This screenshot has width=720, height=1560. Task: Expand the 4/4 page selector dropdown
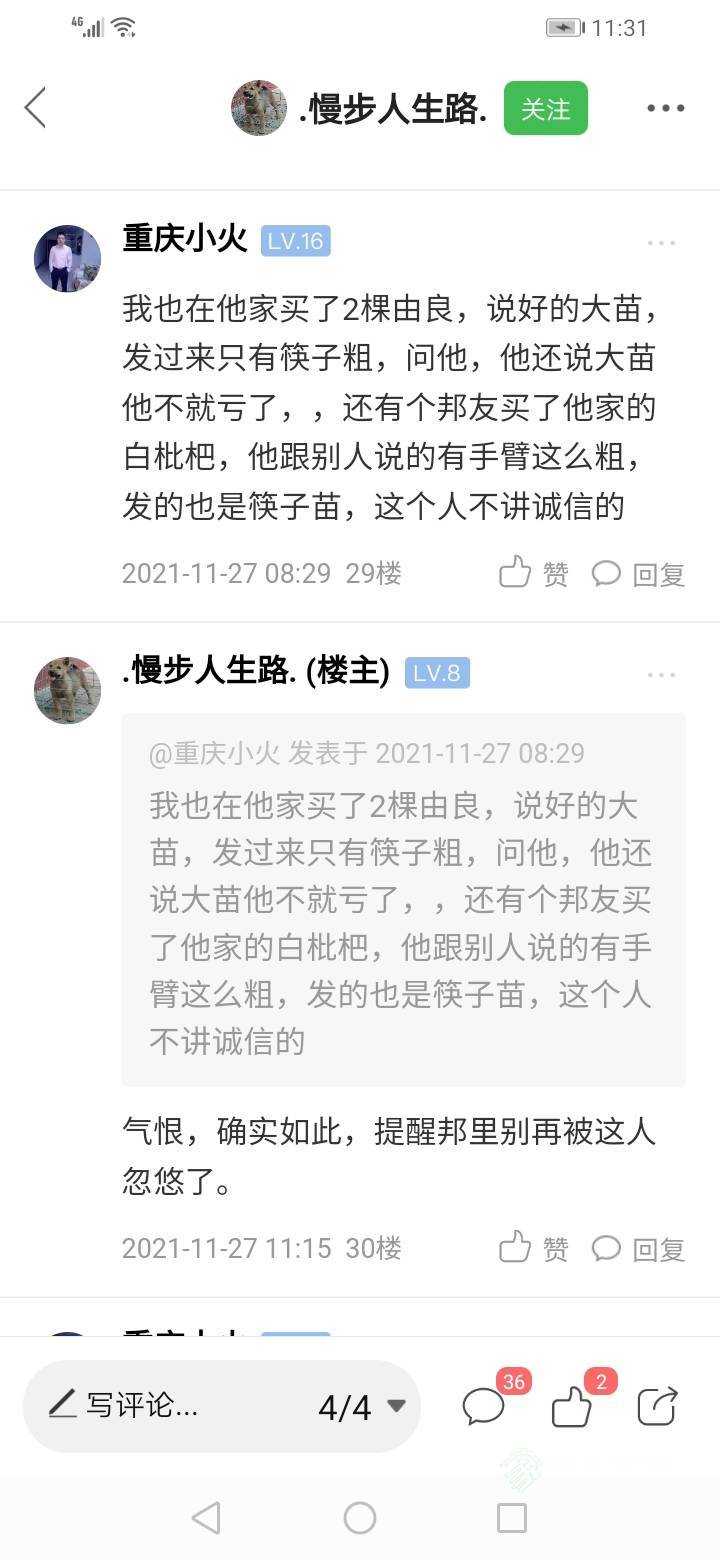[x=362, y=1407]
